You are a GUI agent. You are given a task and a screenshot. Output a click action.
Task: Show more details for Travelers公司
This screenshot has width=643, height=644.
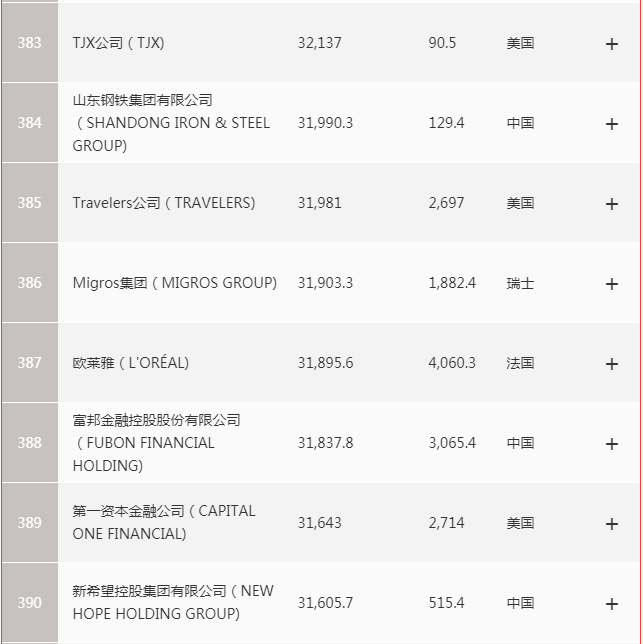click(x=612, y=204)
